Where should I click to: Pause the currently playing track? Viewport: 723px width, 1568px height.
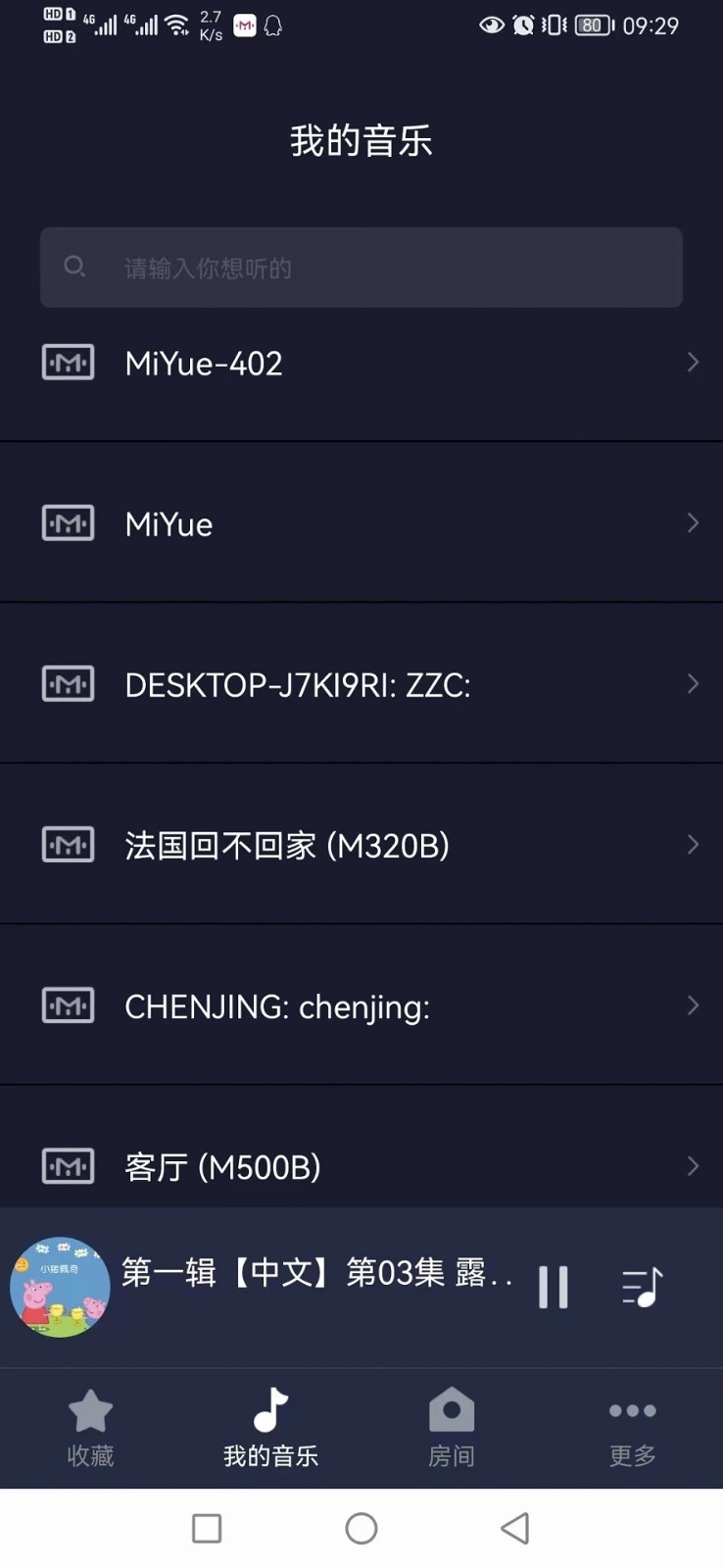click(554, 1286)
